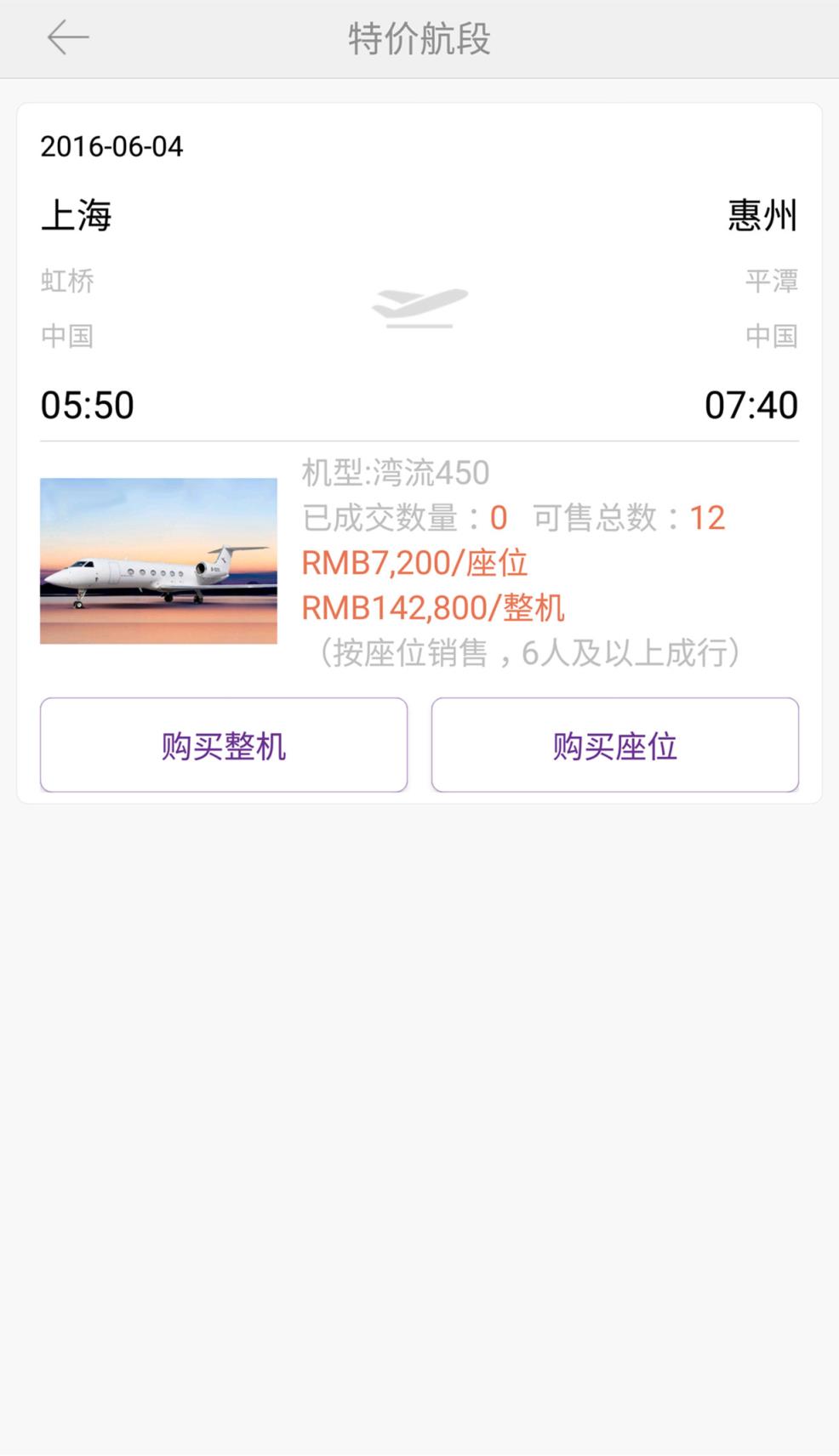Click the seat price RMB7,200/座位

(x=414, y=562)
